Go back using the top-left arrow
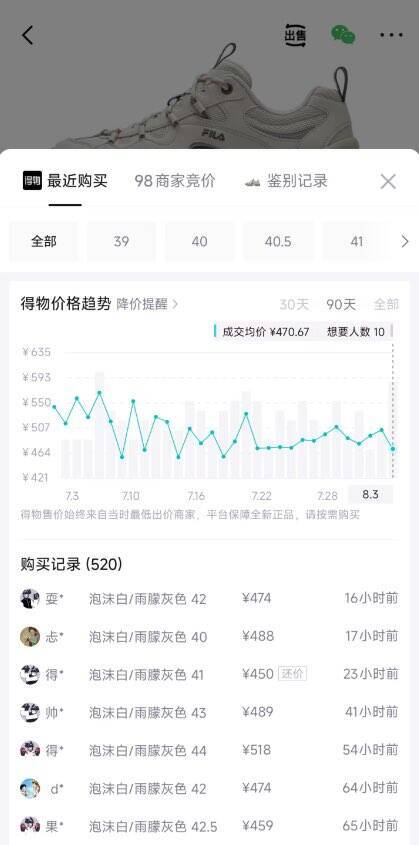Screen dimensions: 419x845 pyautogui.click(x=27, y=36)
